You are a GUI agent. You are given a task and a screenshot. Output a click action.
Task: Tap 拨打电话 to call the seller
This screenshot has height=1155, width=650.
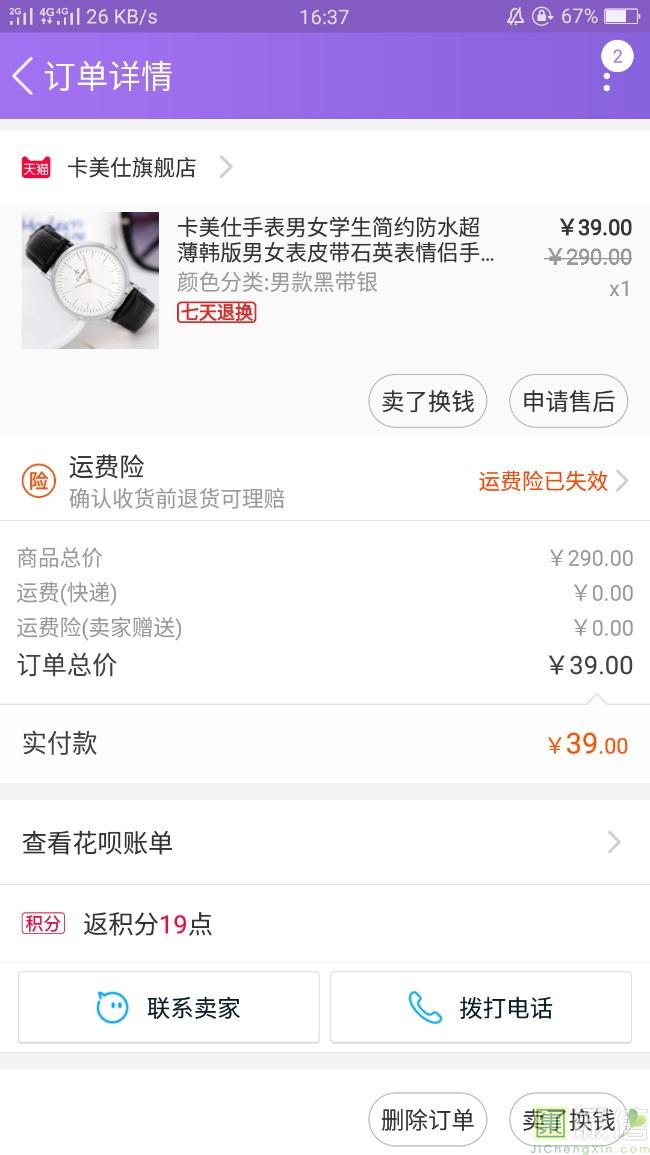(x=481, y=1007)
